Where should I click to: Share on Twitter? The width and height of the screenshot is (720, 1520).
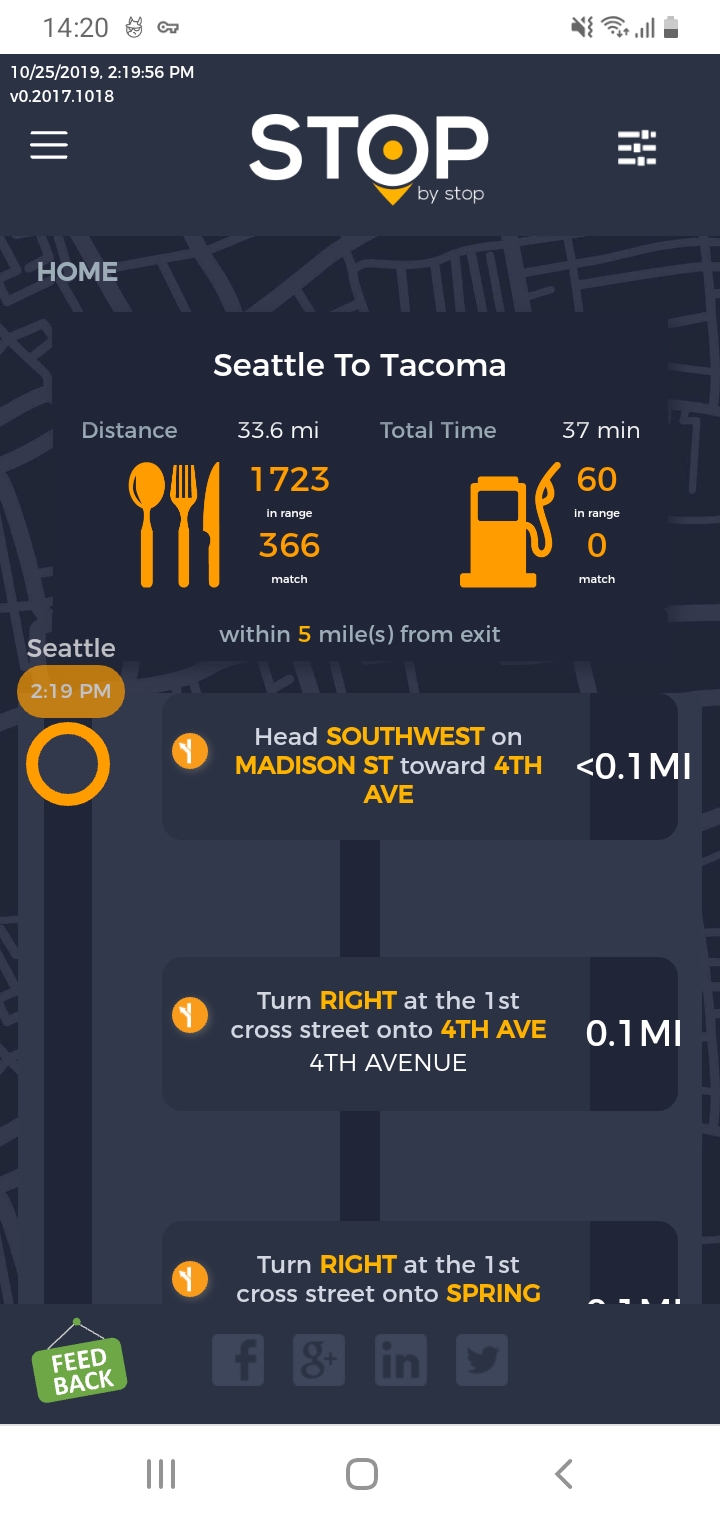click(x=482, y=1360)
